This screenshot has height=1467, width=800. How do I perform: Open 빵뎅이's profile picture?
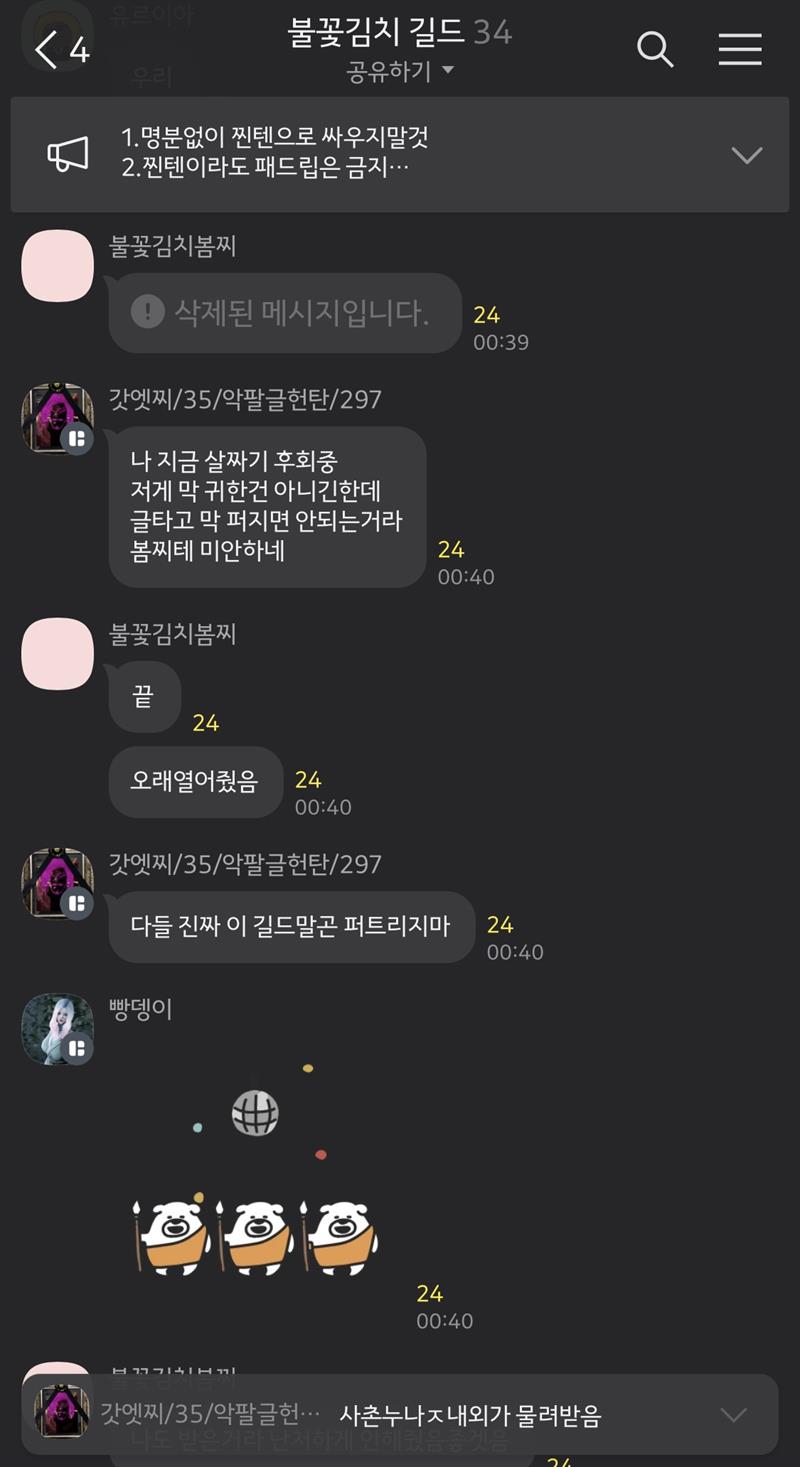click(57, 1029)
